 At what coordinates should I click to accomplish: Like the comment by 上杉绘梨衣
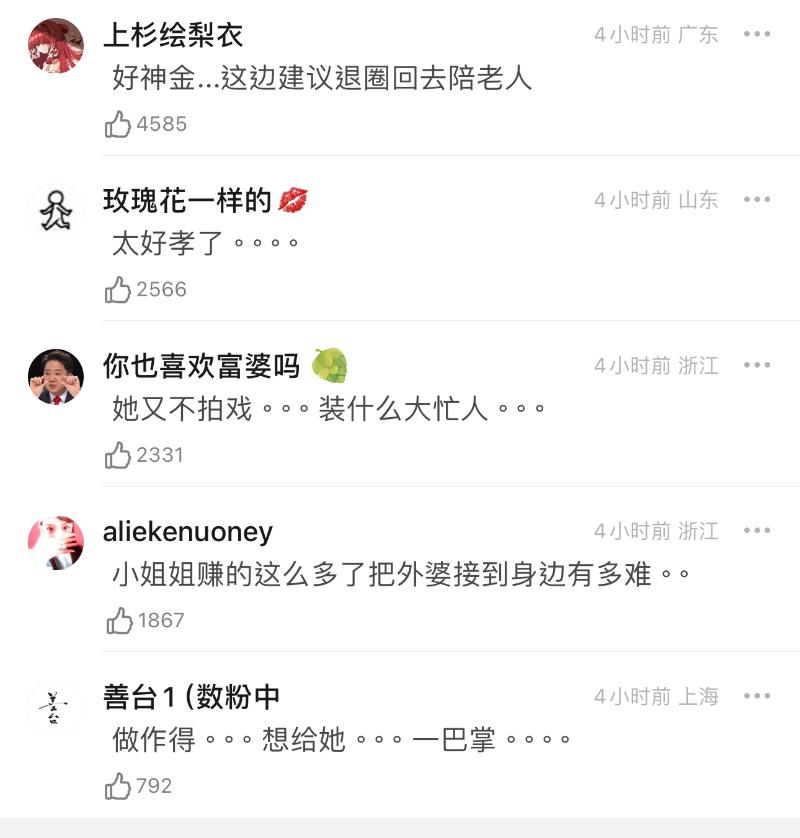[x=119, y=124]
